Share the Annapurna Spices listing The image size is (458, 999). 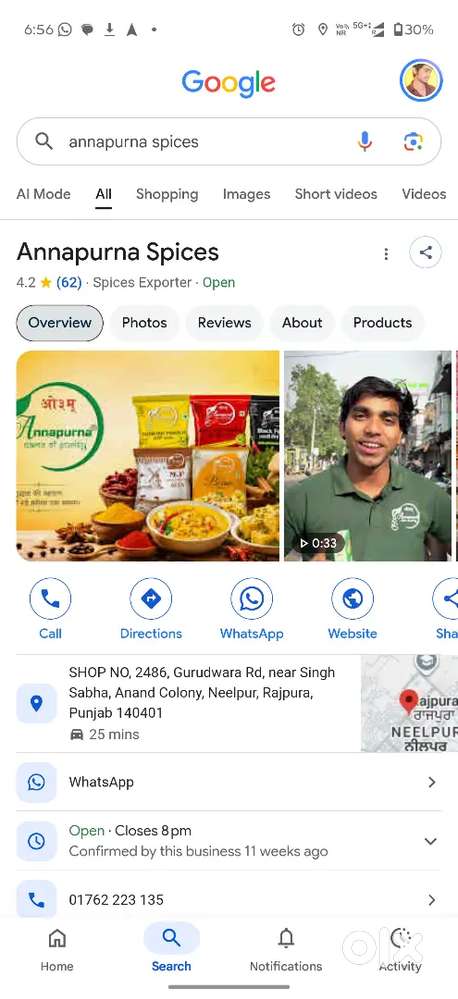coord(426,253)
